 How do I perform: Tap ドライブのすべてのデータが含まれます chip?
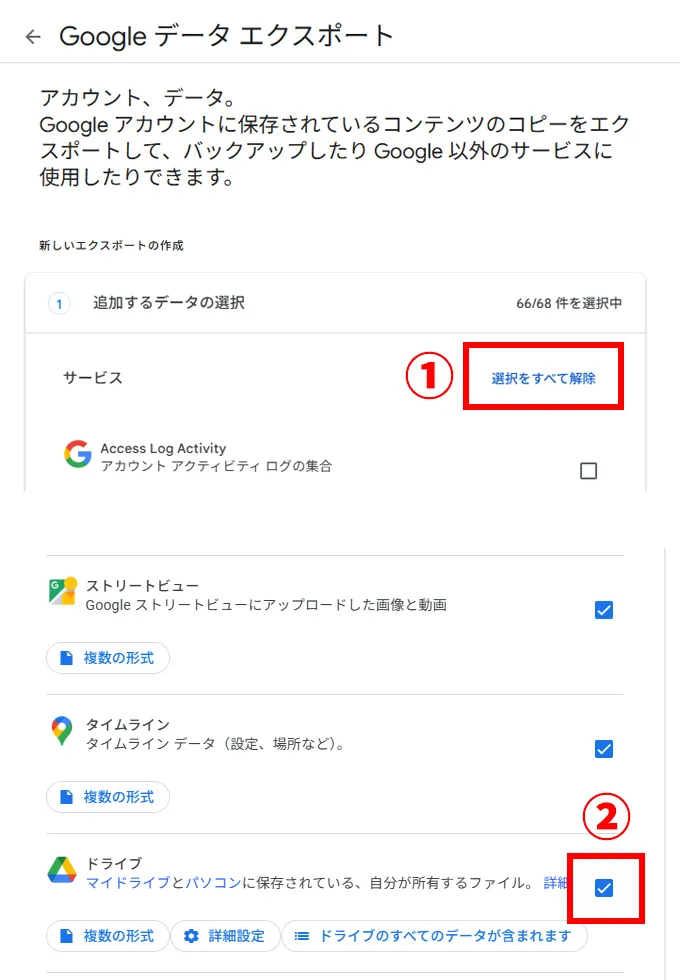point(434,936)
